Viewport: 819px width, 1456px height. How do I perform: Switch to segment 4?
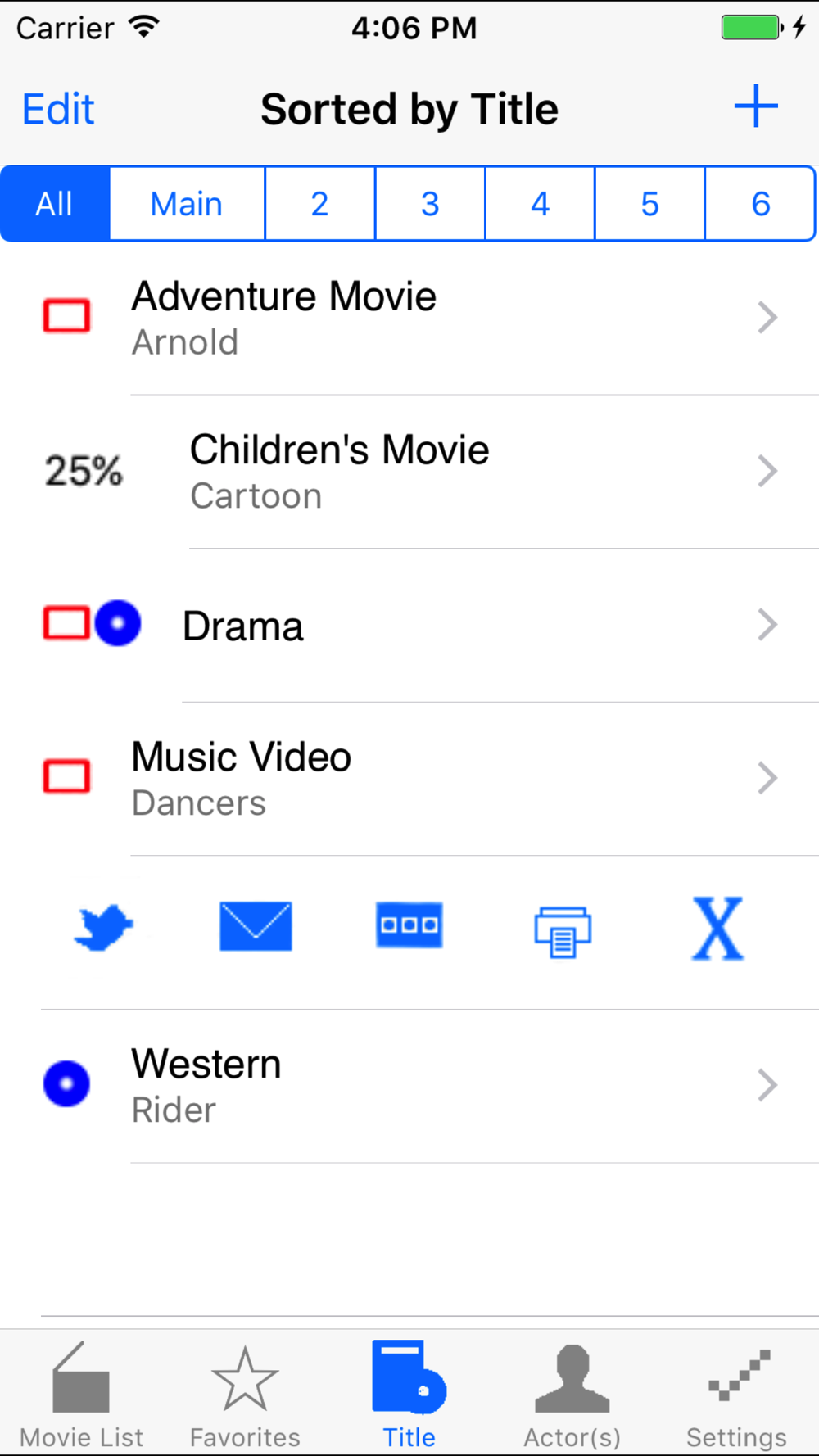coord(540,204)
